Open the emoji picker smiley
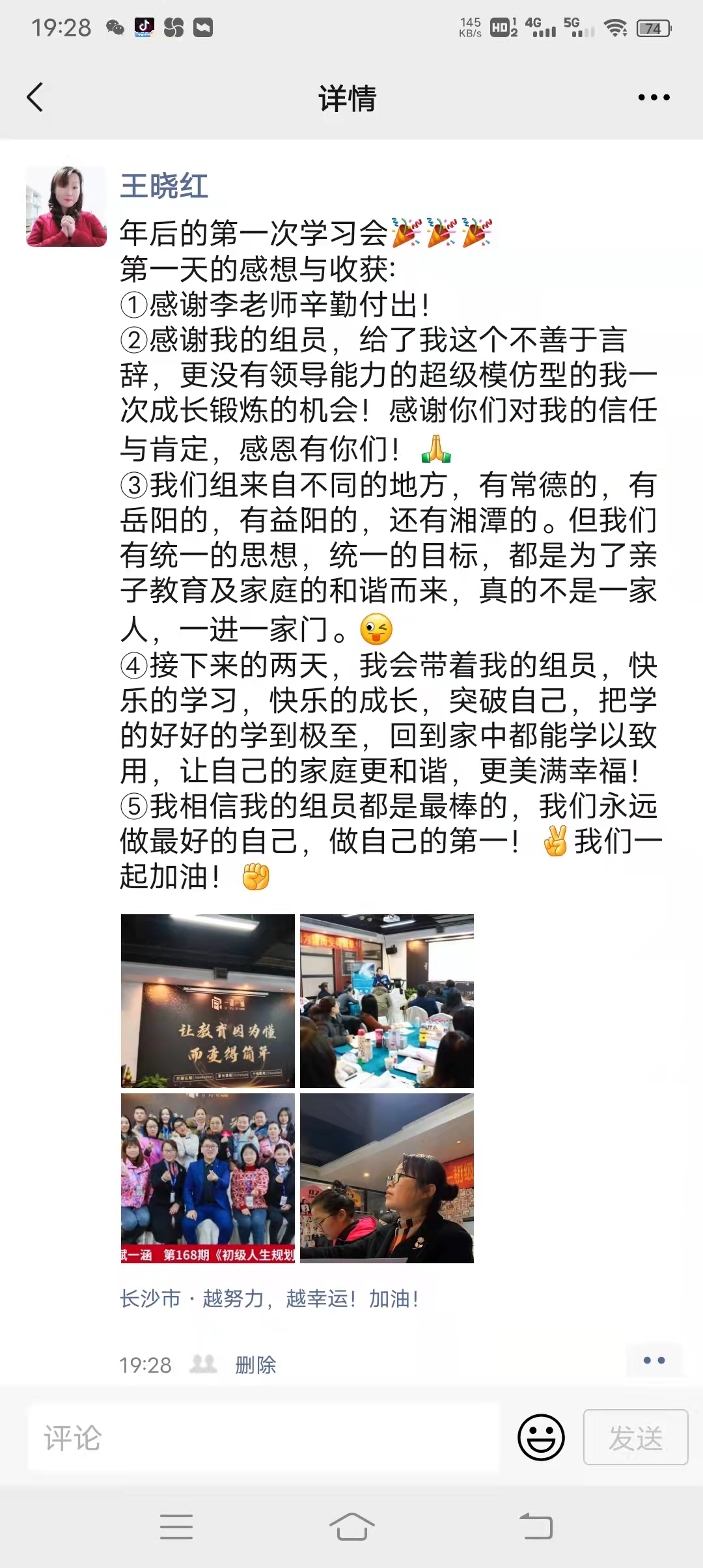Screen dimensions: 703x1568 (541, 1437)
